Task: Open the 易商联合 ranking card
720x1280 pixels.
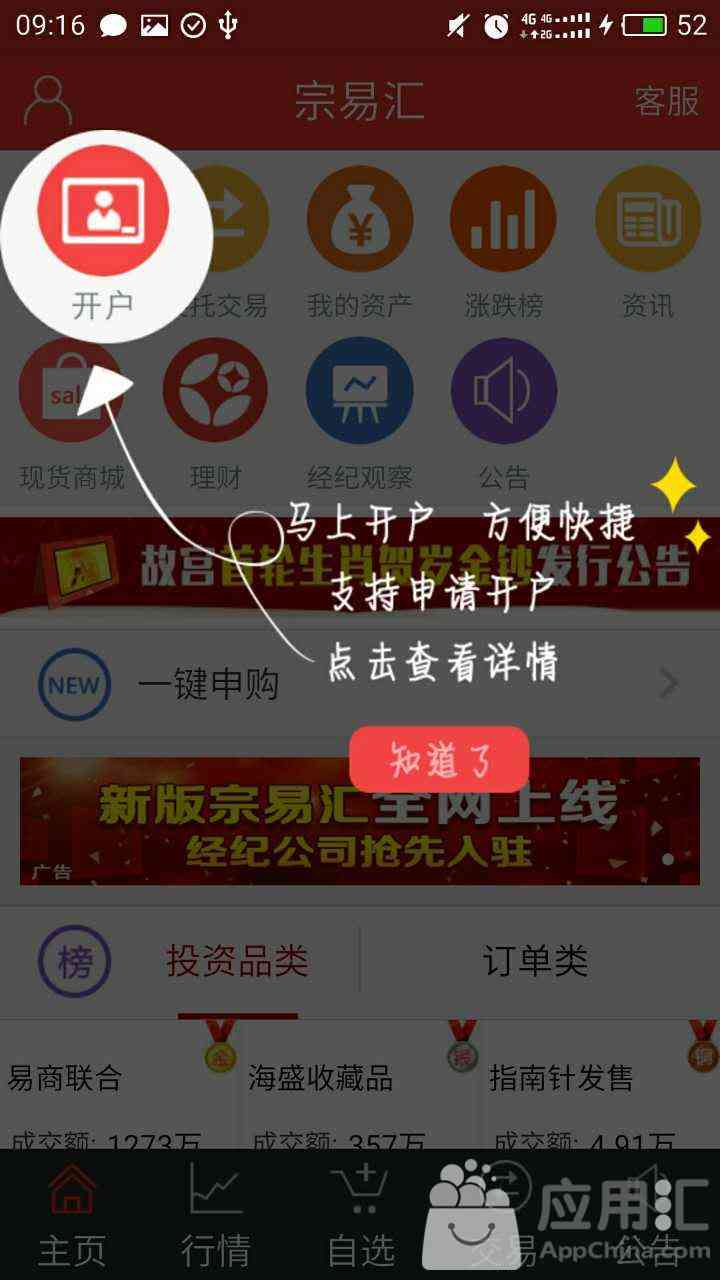Action: click(x=120, y=1085)
